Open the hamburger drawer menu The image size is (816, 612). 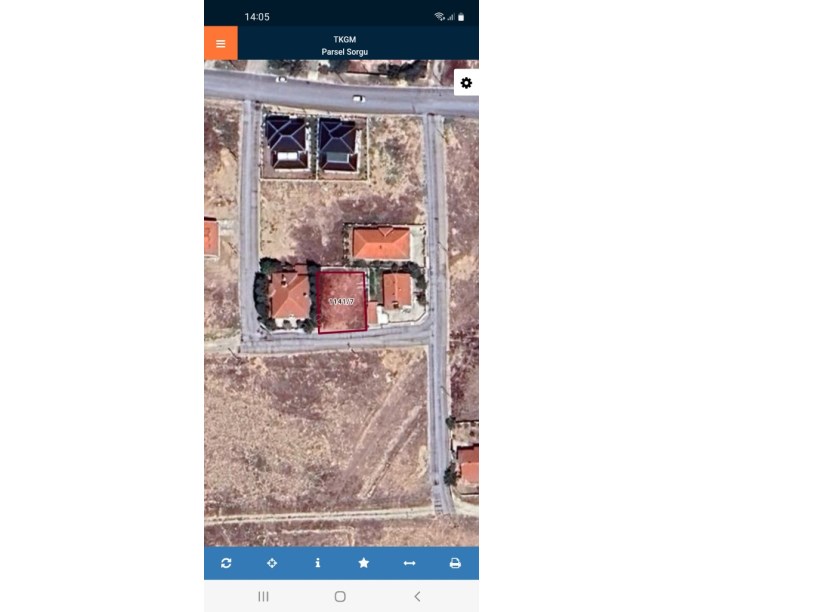[221, 43]
